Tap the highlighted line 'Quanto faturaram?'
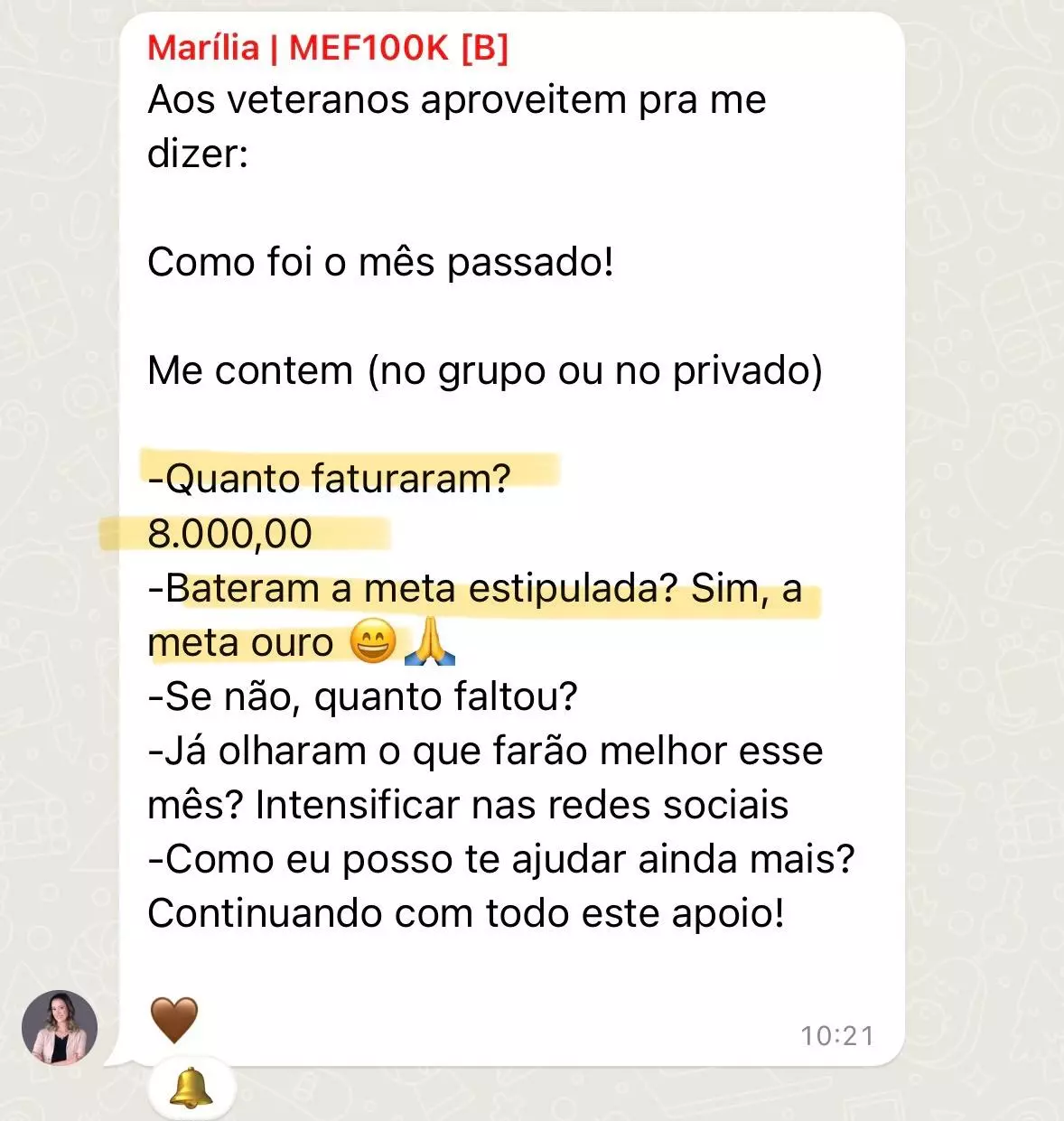The height and width of the screenshot is (1121, 1064). click(x=330, y=478)
